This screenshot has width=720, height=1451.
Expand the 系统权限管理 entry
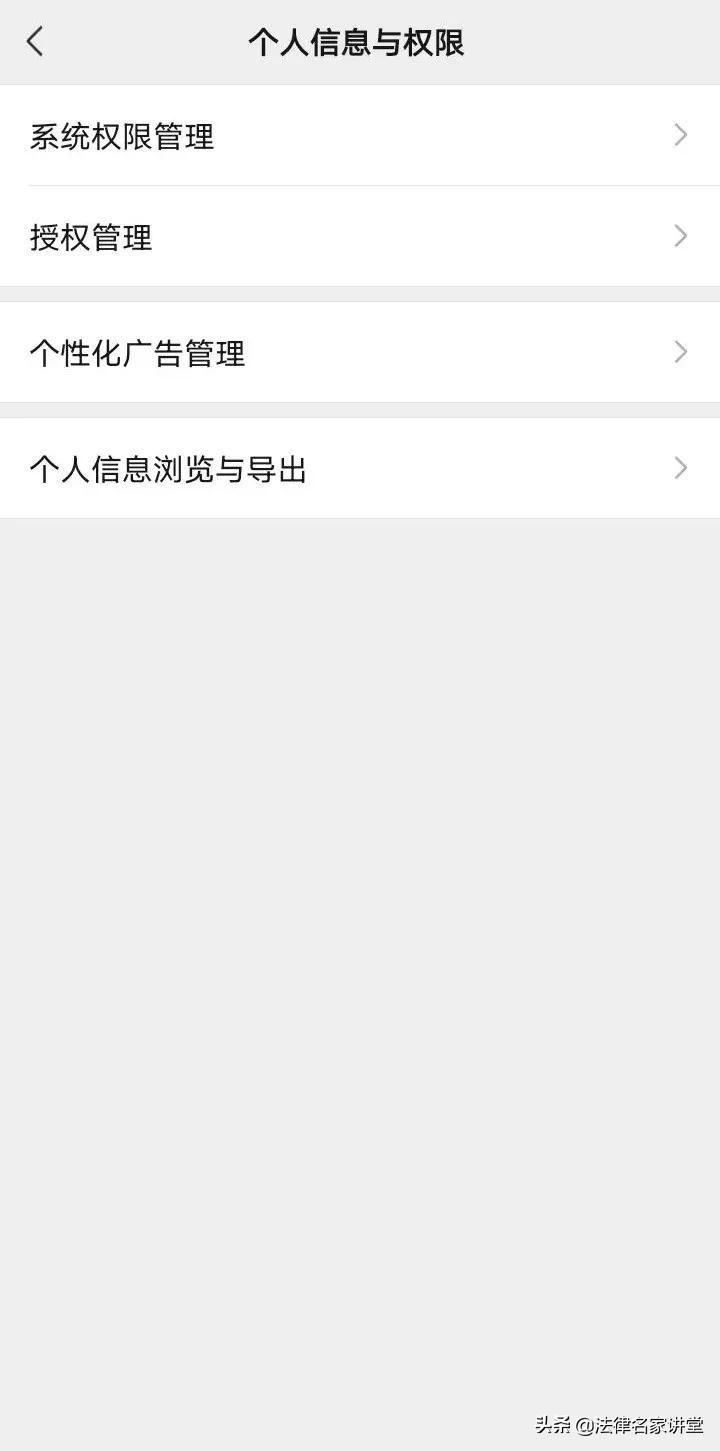click(360, 136)
